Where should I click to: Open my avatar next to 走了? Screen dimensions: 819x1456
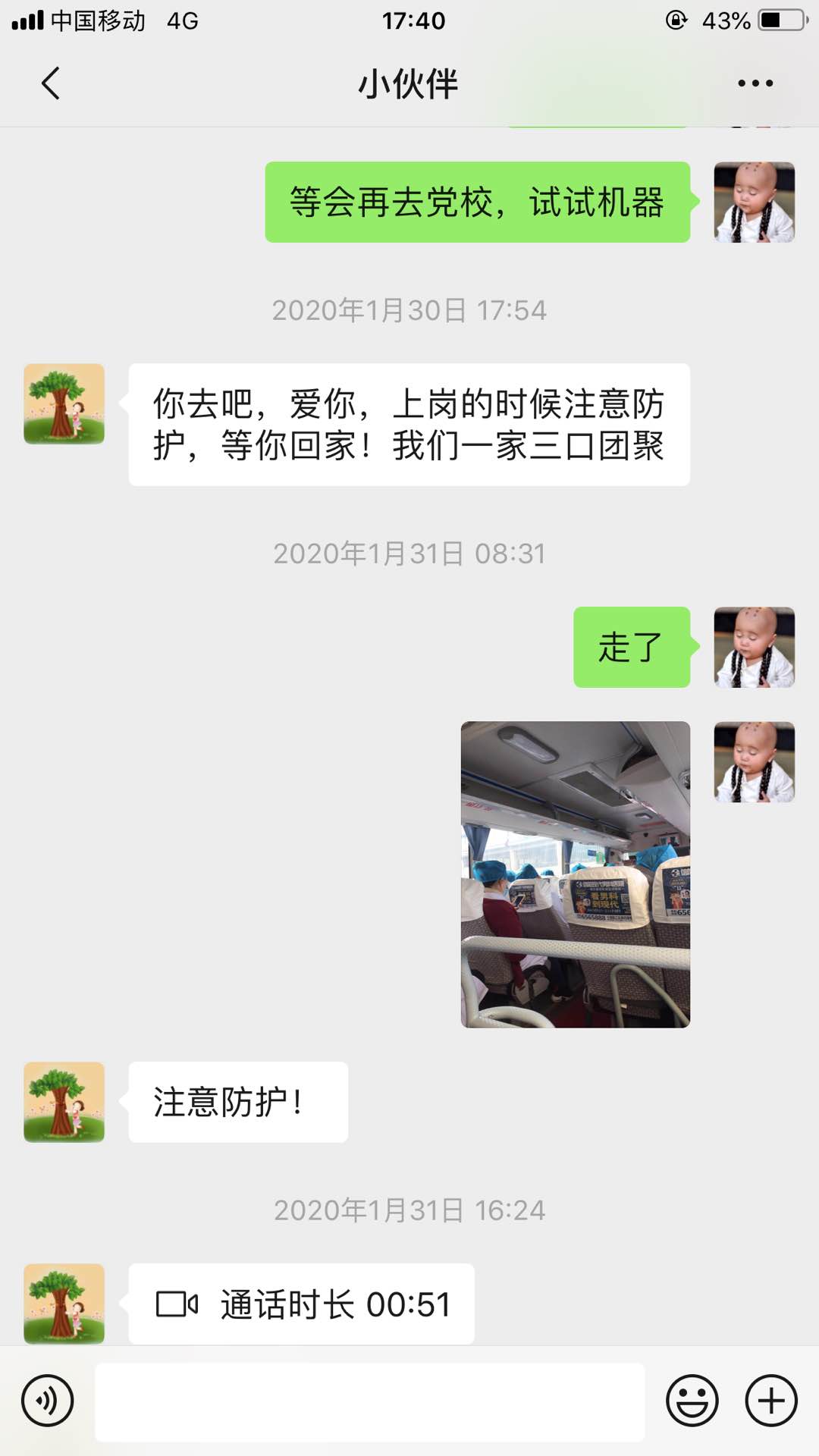tap(754, 647)
